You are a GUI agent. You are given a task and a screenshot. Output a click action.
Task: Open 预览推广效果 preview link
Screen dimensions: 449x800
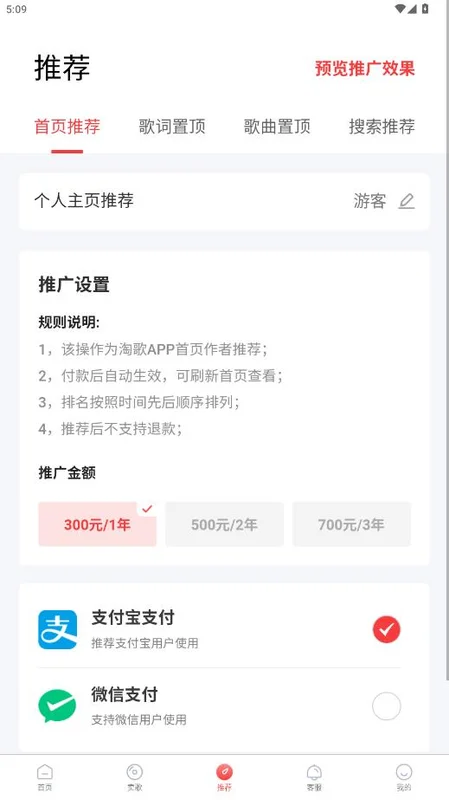[365, 68]
